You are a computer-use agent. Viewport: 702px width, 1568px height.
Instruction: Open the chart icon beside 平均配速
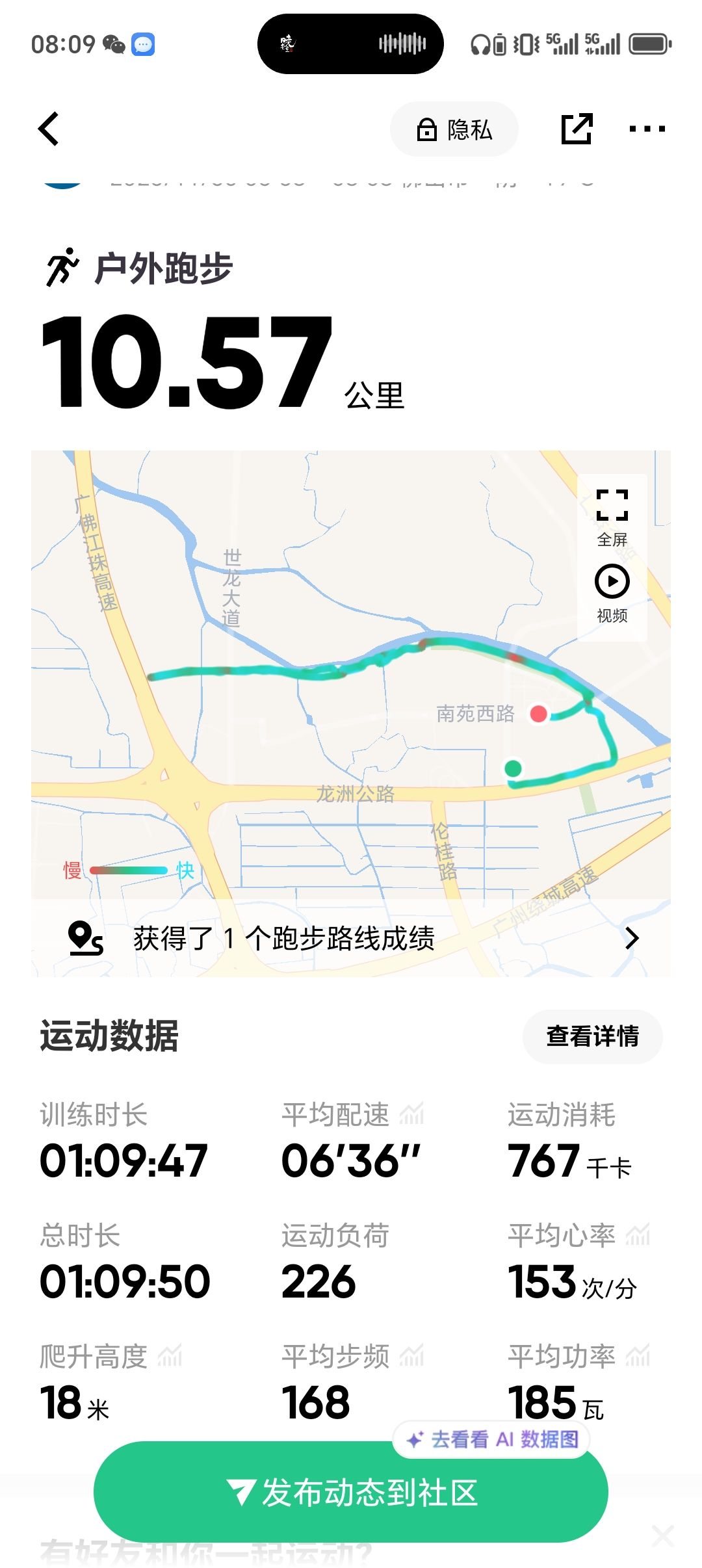coord(411,1114)
